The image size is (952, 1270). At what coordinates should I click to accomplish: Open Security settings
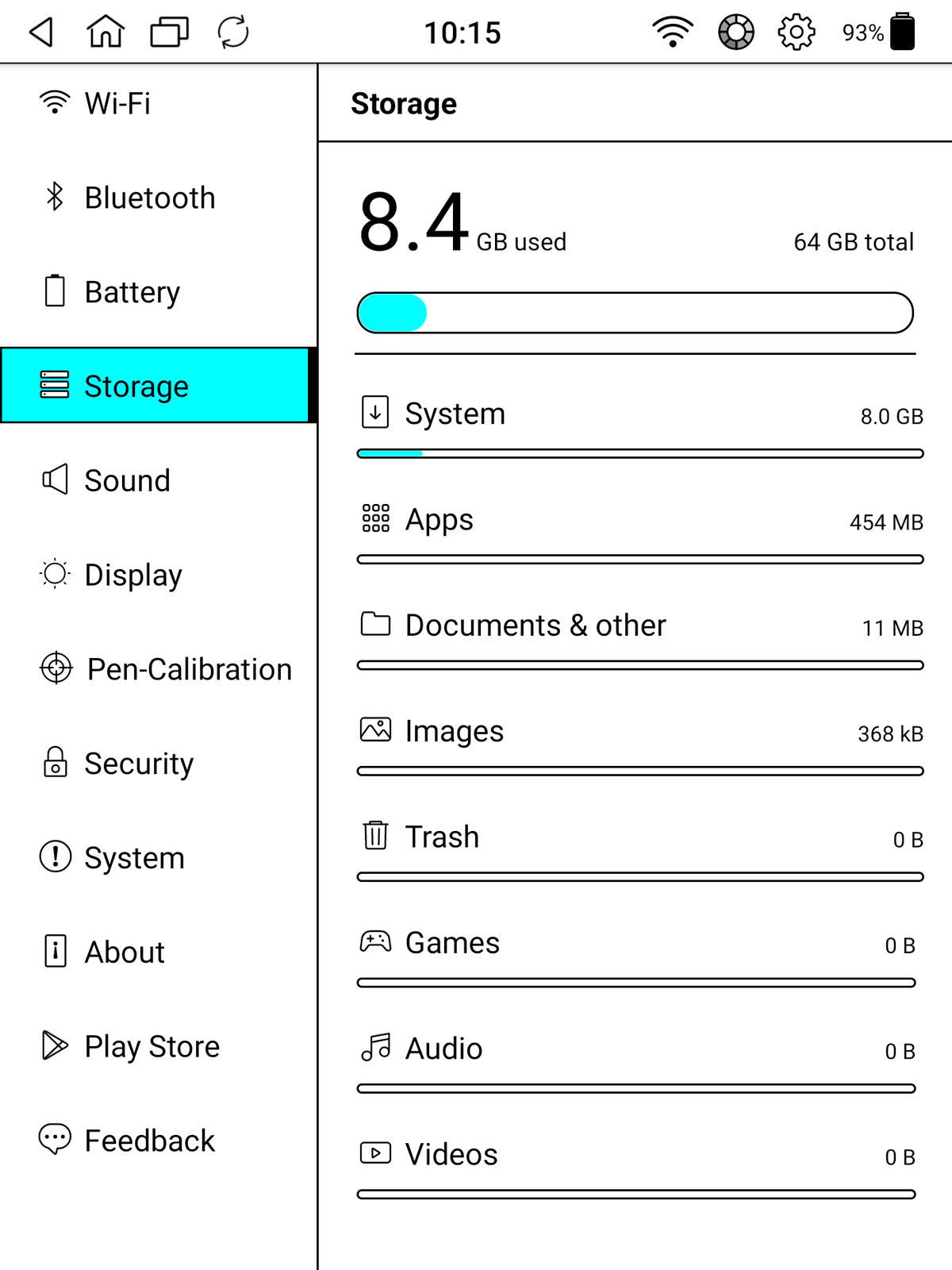tap(138, 764)
